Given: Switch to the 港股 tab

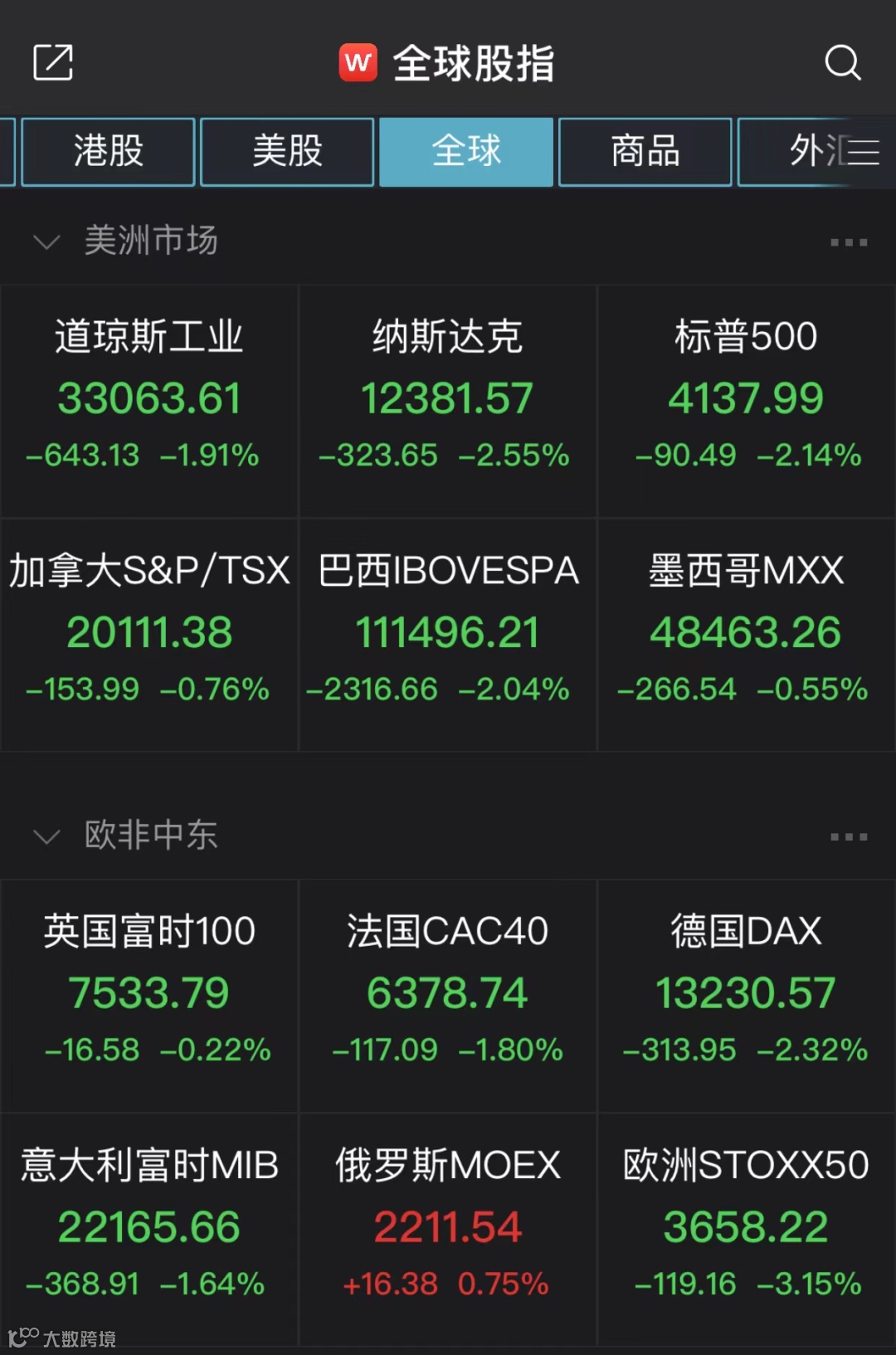Looking at the screenshot, I should tap(109, 152).
